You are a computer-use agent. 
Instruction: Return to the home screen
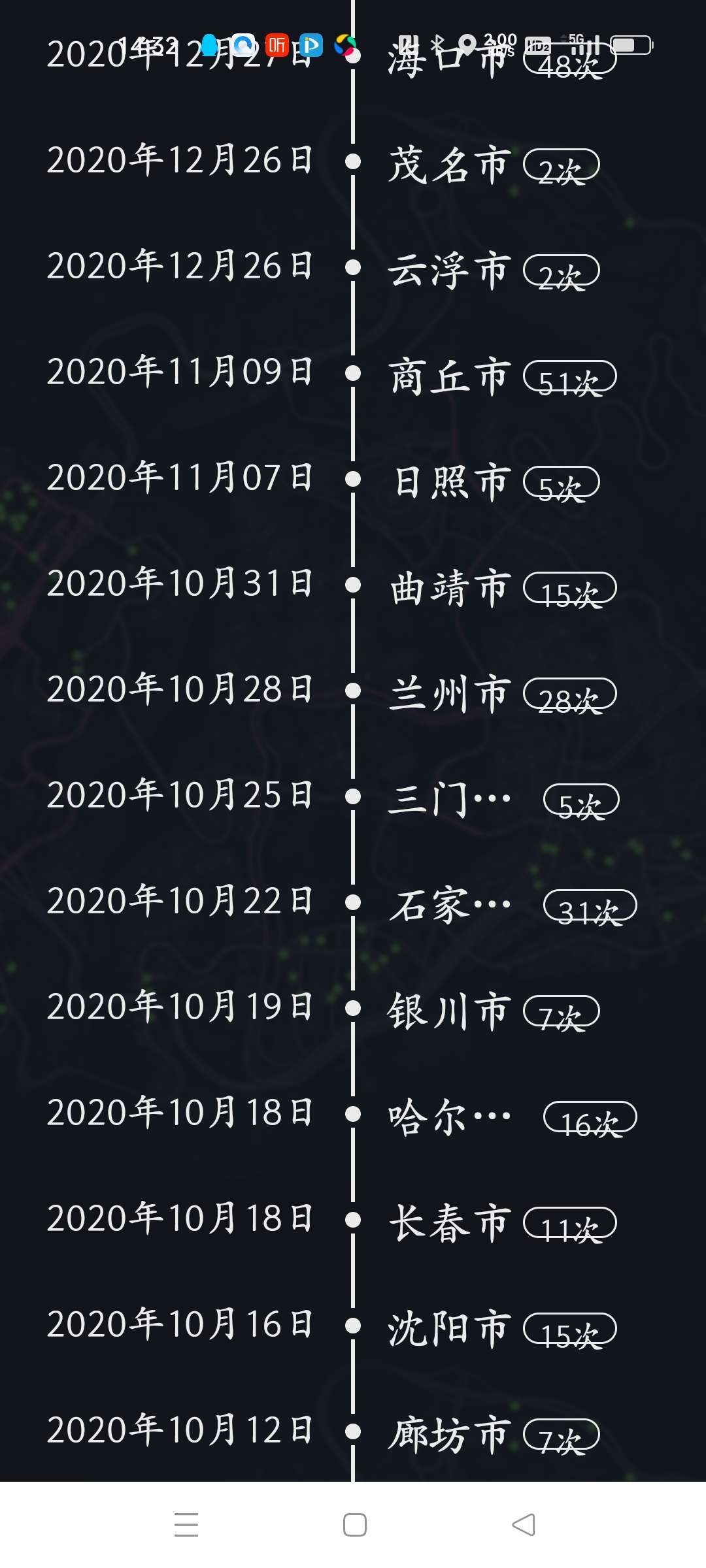[354, 1525]
